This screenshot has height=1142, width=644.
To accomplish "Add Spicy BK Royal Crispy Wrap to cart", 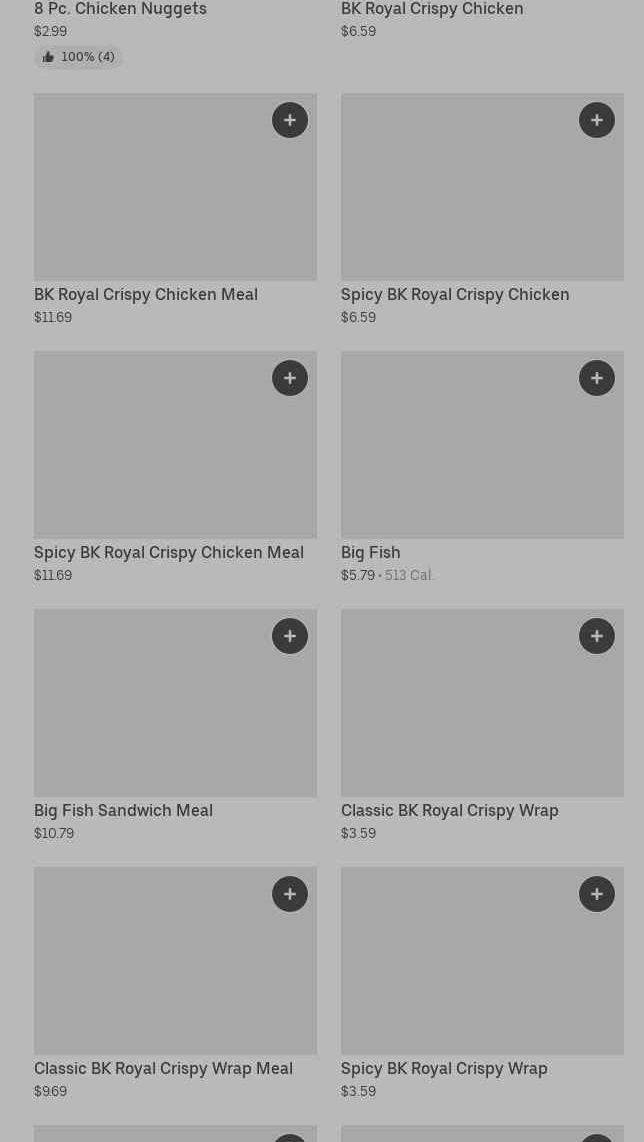I will [x=597, y=895].
